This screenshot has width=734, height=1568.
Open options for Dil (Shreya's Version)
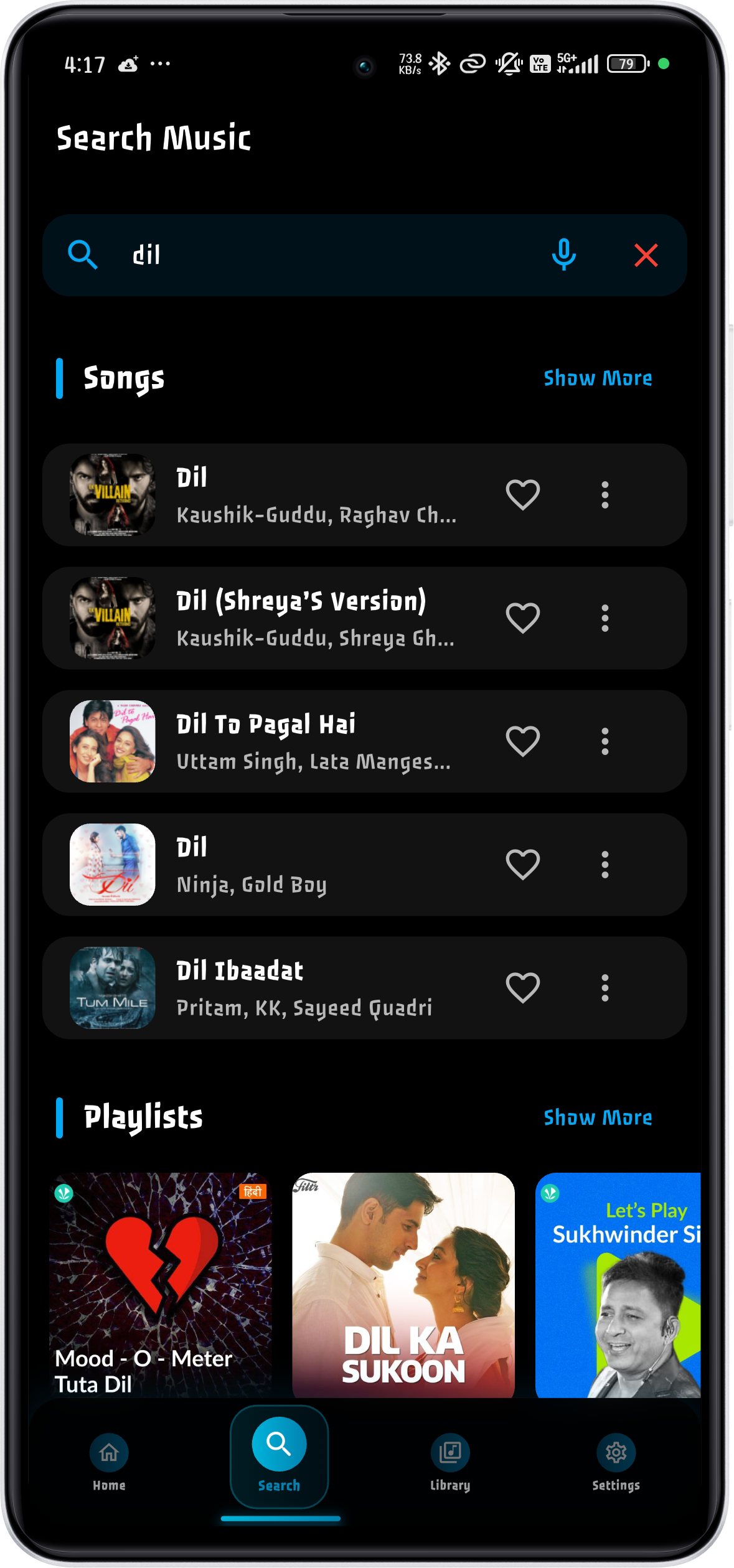pos(605,617)
